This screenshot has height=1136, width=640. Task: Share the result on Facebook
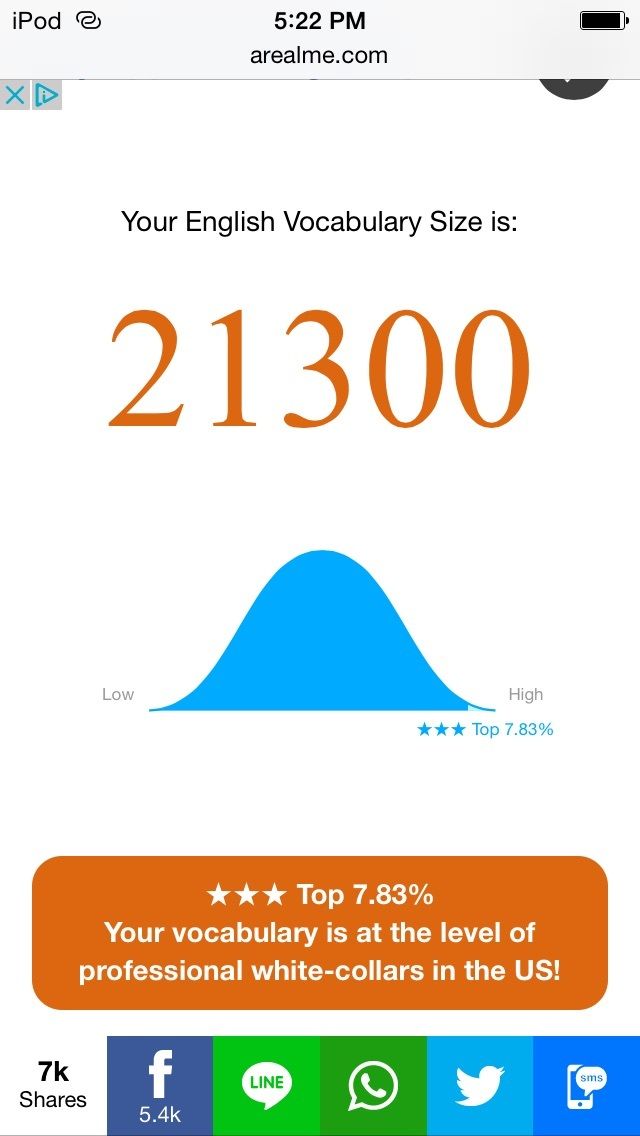[x=160, y=1086]
